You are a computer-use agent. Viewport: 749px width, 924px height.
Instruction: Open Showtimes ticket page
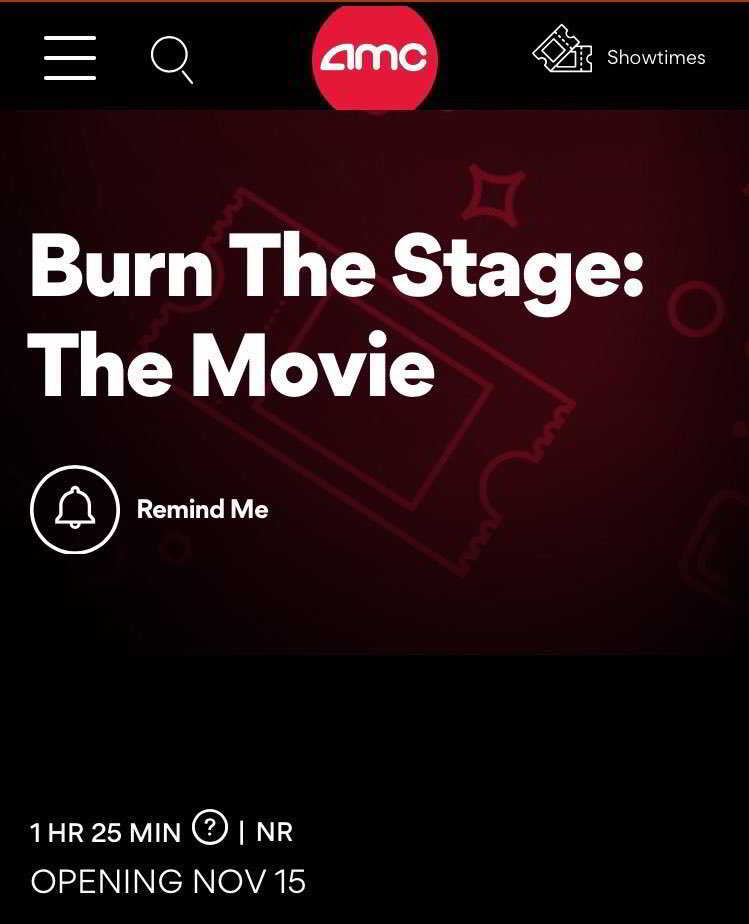click(x=620, y=56)
